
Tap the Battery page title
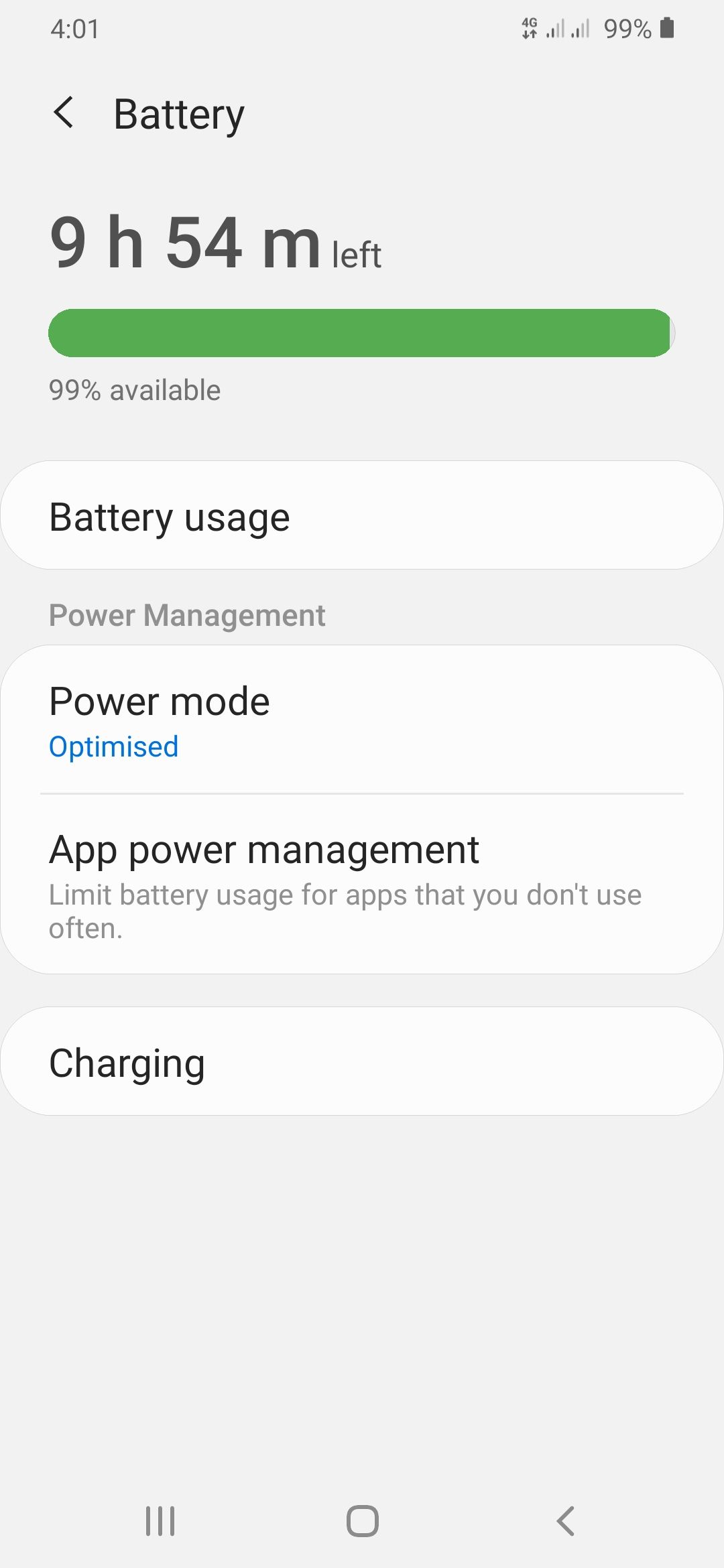click(x=178, y=114)
